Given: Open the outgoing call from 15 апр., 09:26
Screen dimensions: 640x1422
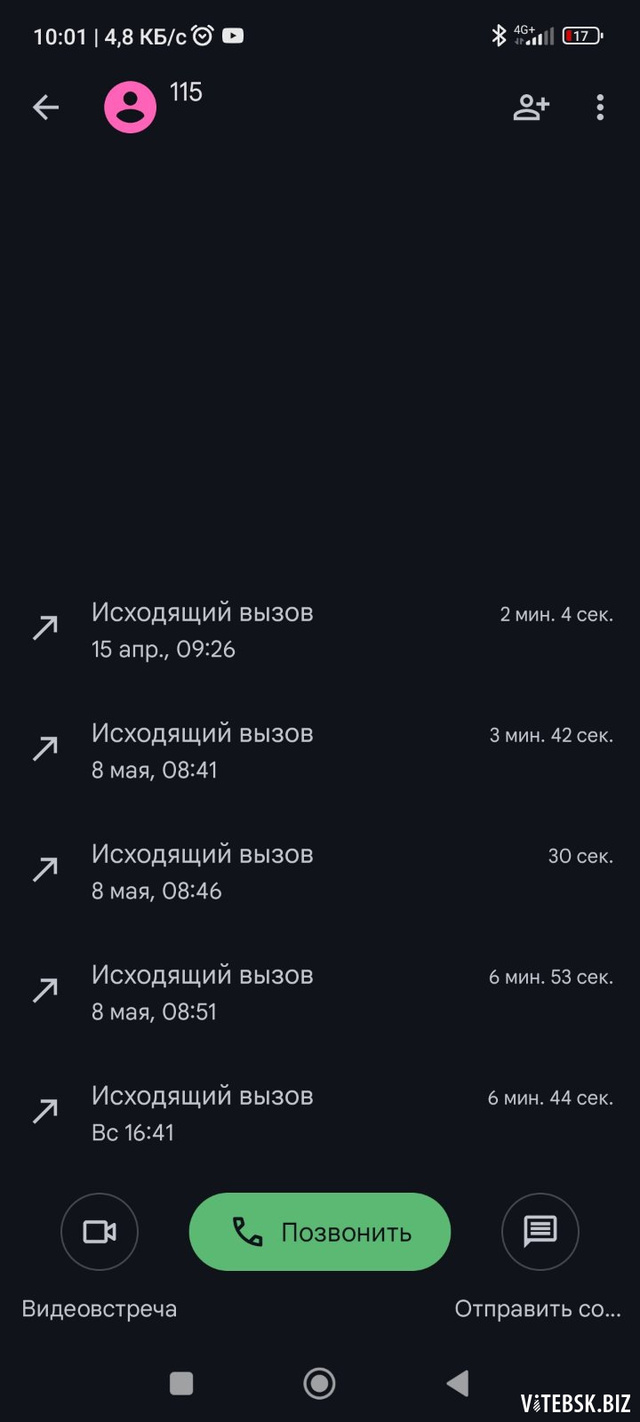Looking at the screenshot, I should point(320,630).
